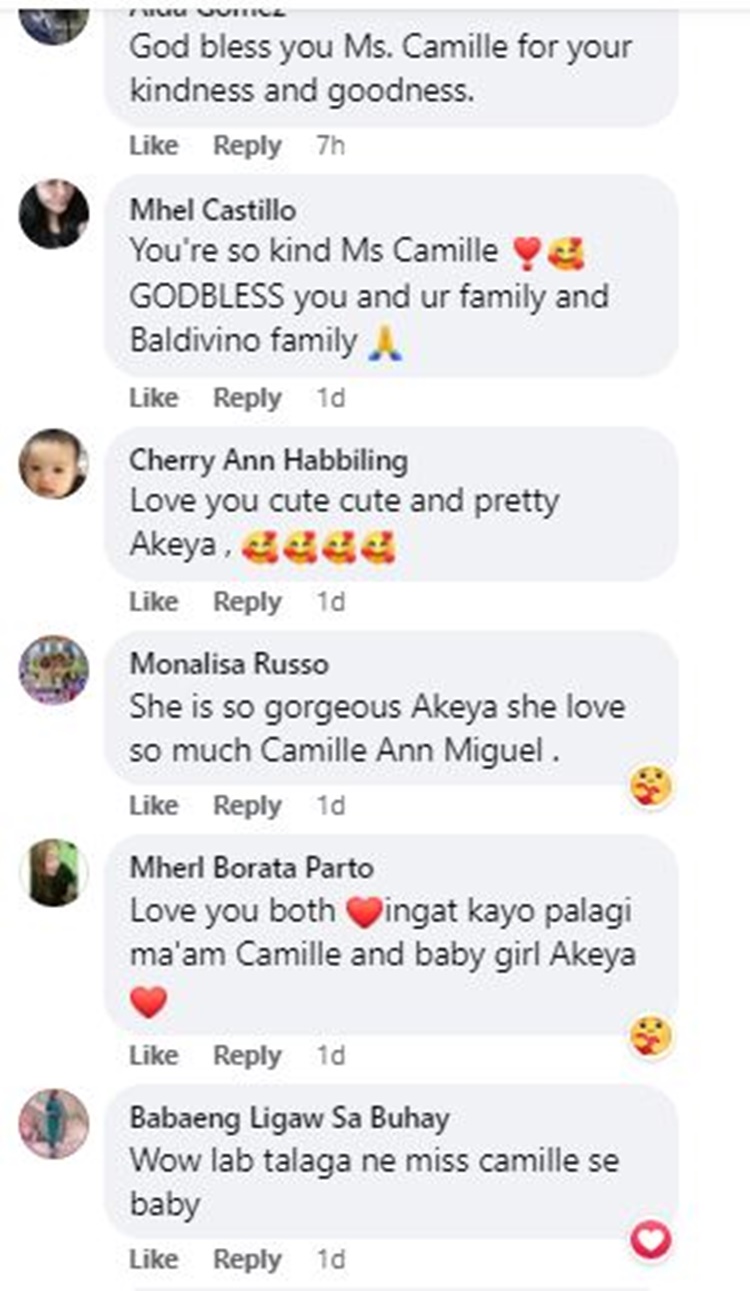Reply to Mherl Borata Parto's comment

click(247, 1056)
